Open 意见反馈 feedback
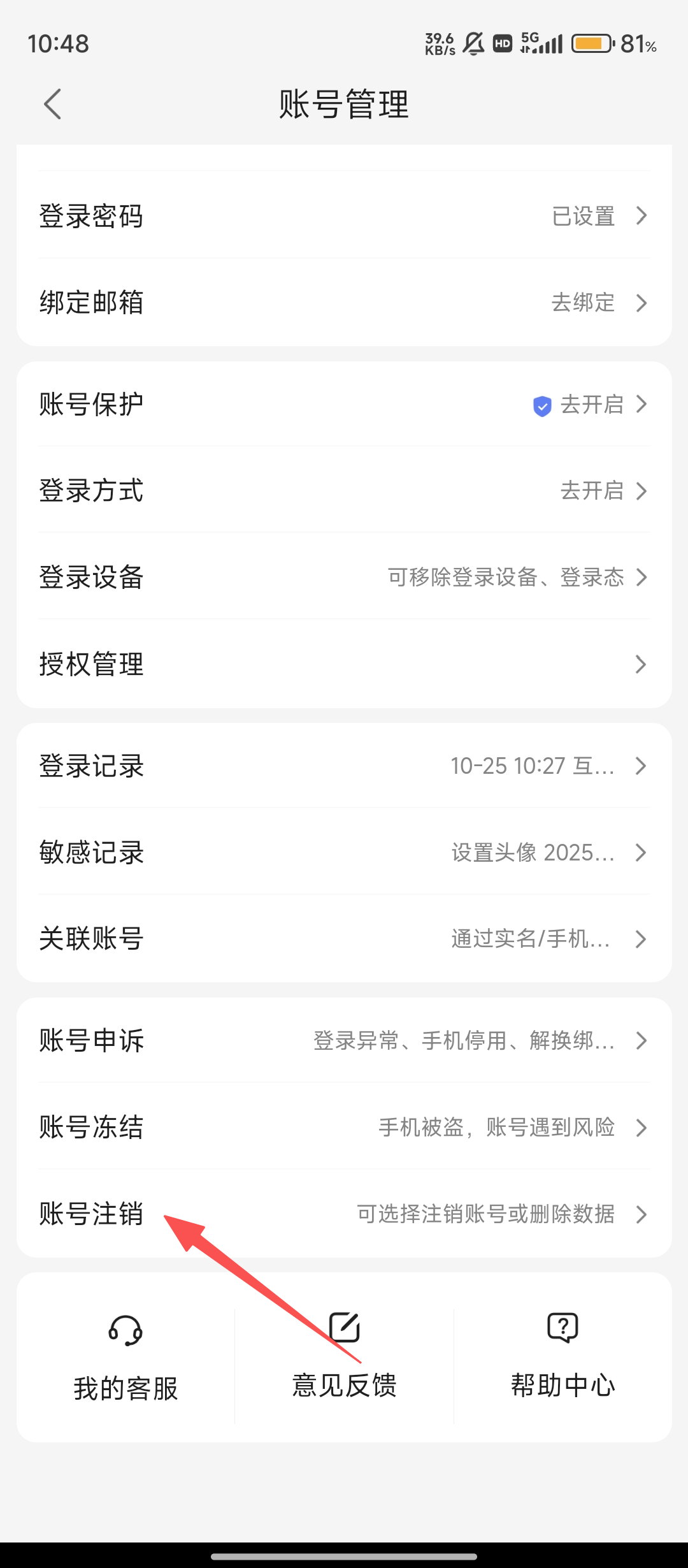Image resolution: width=688 pixels, height=1568 pixels. (x=344, y=1358)
